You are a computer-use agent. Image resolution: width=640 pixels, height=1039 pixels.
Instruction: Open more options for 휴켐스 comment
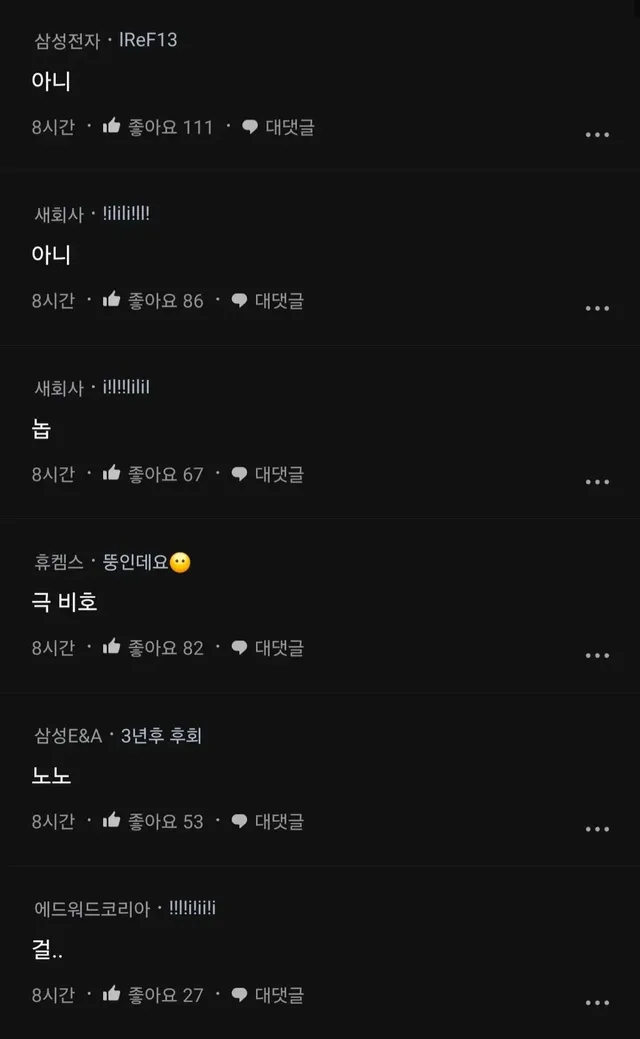point(597,655)
